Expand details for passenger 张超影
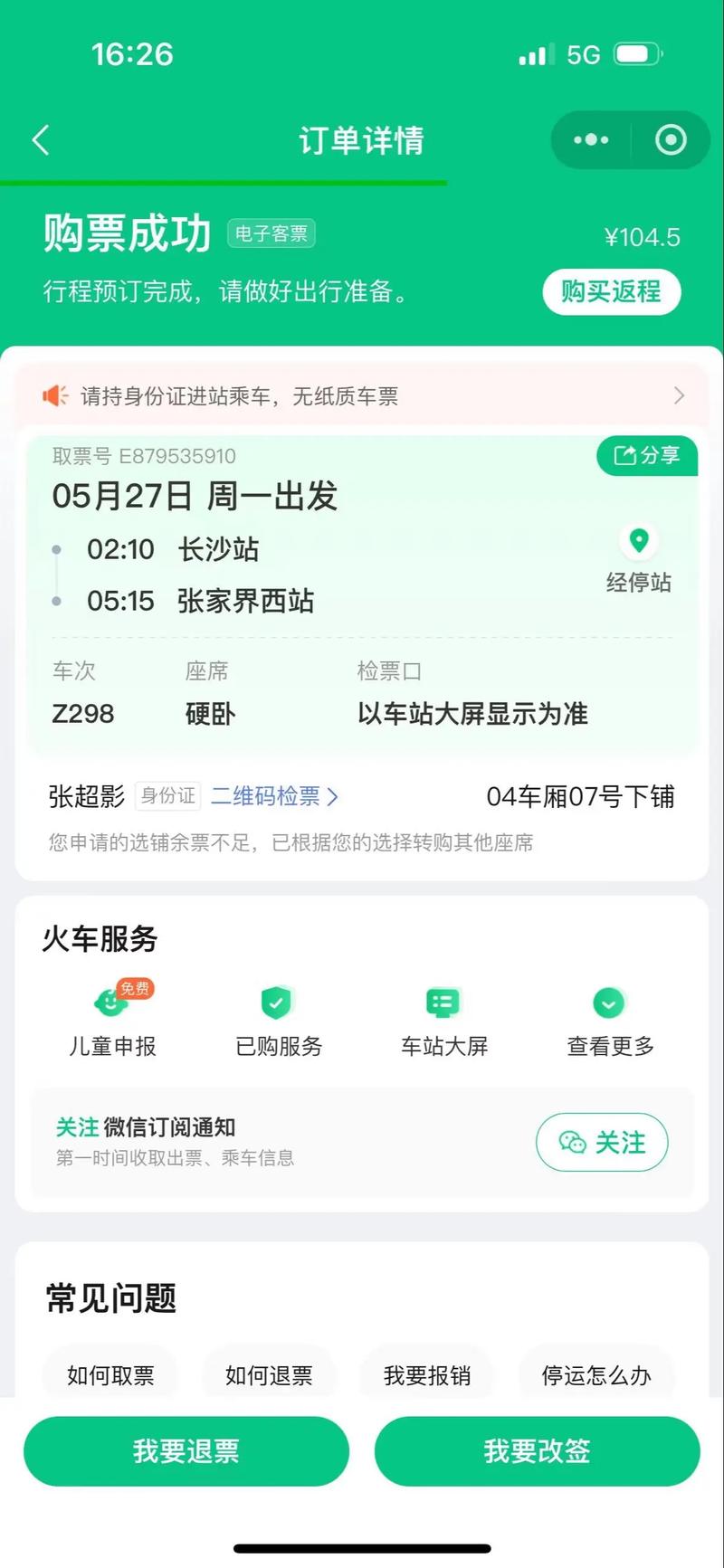Viewport: 724px width, 1568px height. click(x=86, y=796)
